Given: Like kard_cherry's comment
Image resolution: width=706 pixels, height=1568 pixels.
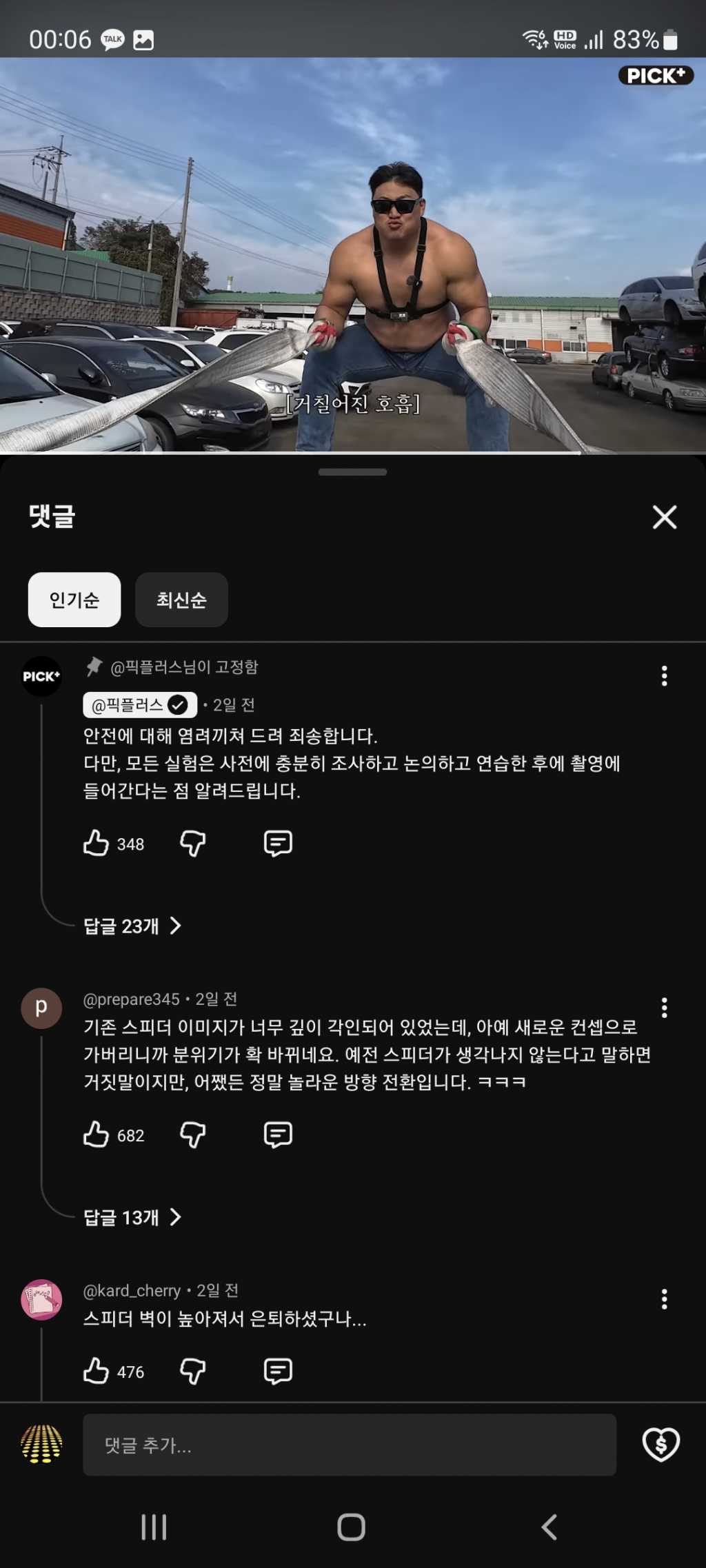Looking at the screenshot, I should (x=97, y=1371).
